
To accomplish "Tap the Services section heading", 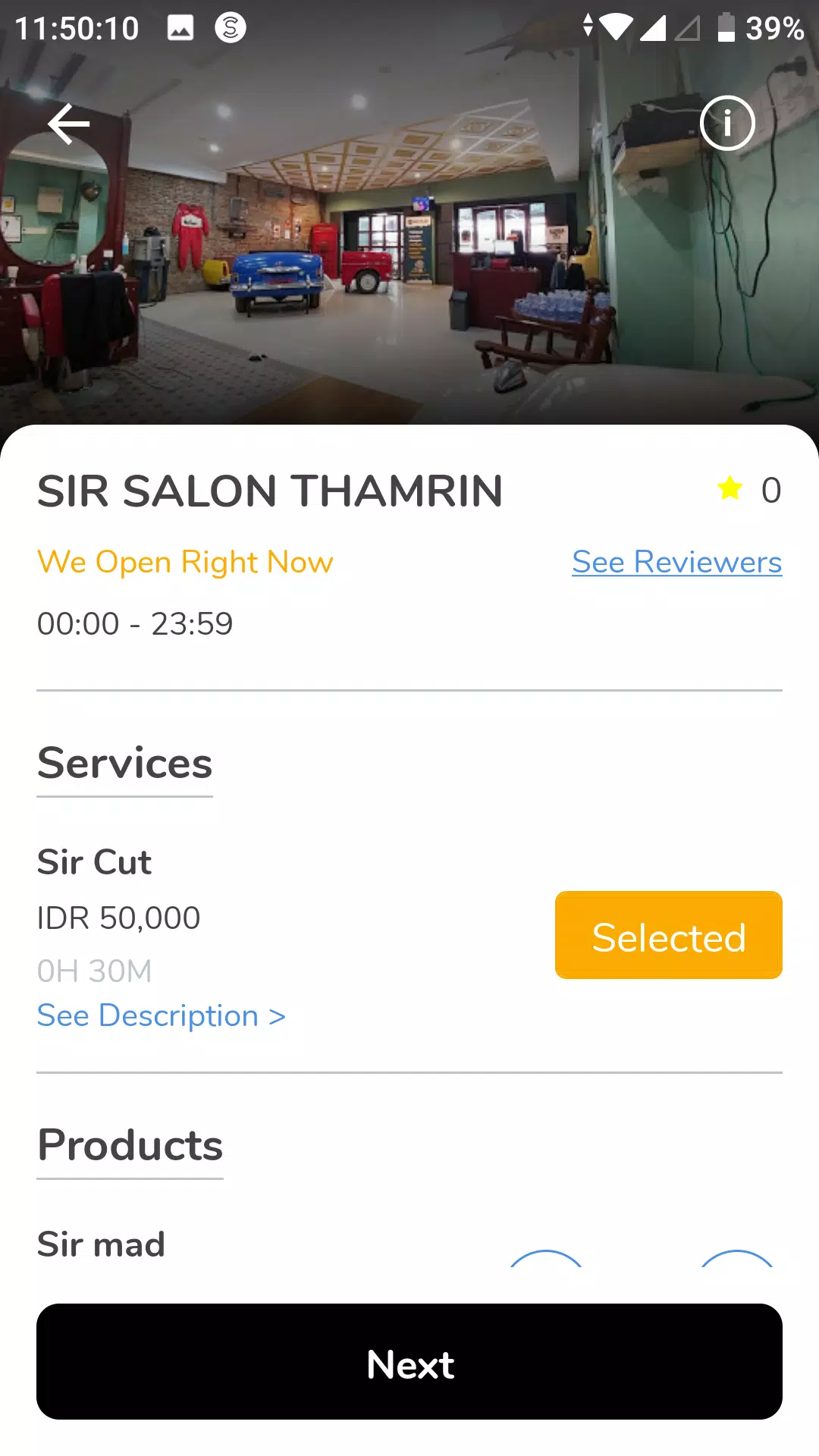I will click(124, 763).
